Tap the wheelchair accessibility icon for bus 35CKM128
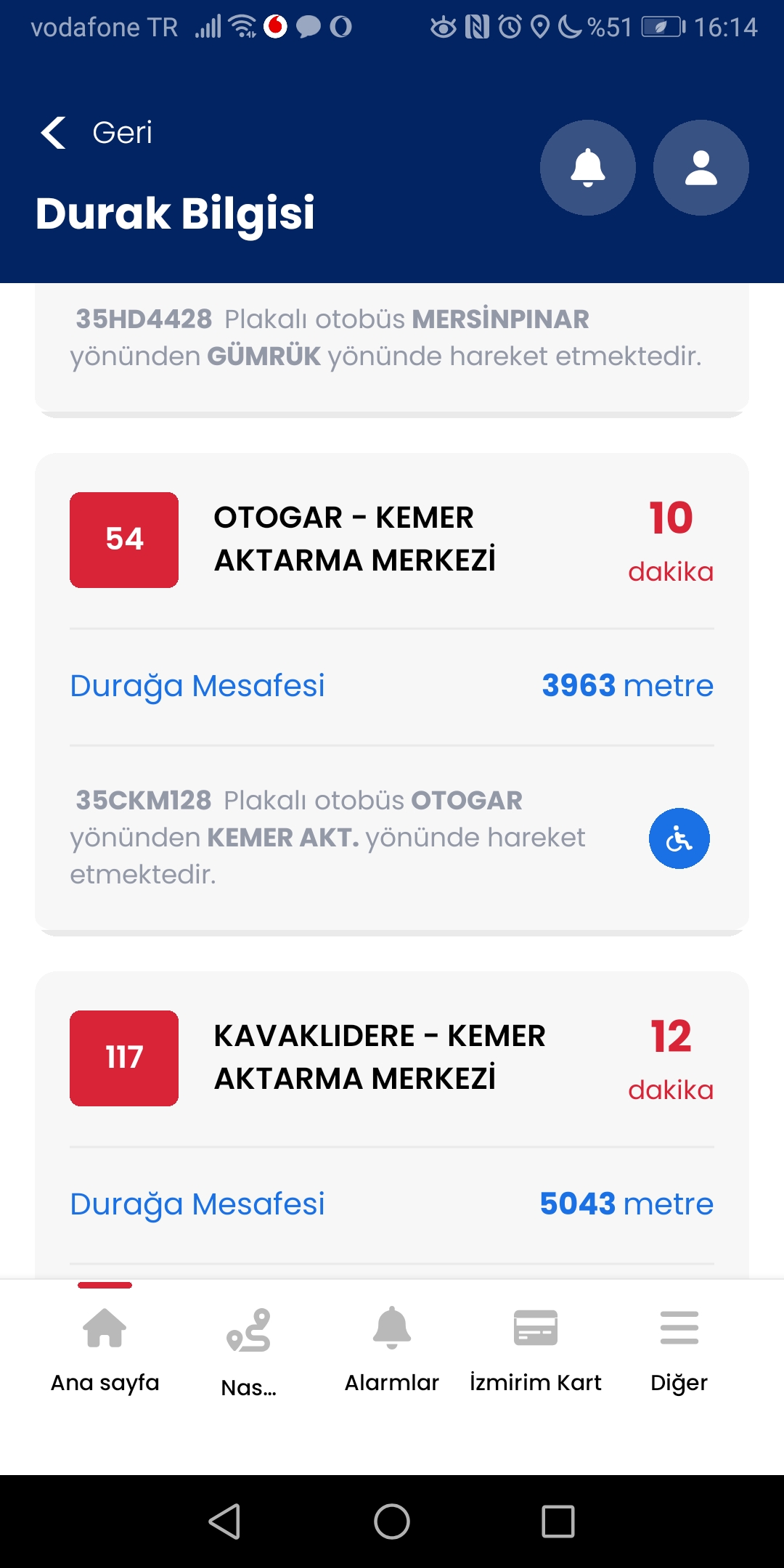The image size is (784, 1568). pos(679,838)
